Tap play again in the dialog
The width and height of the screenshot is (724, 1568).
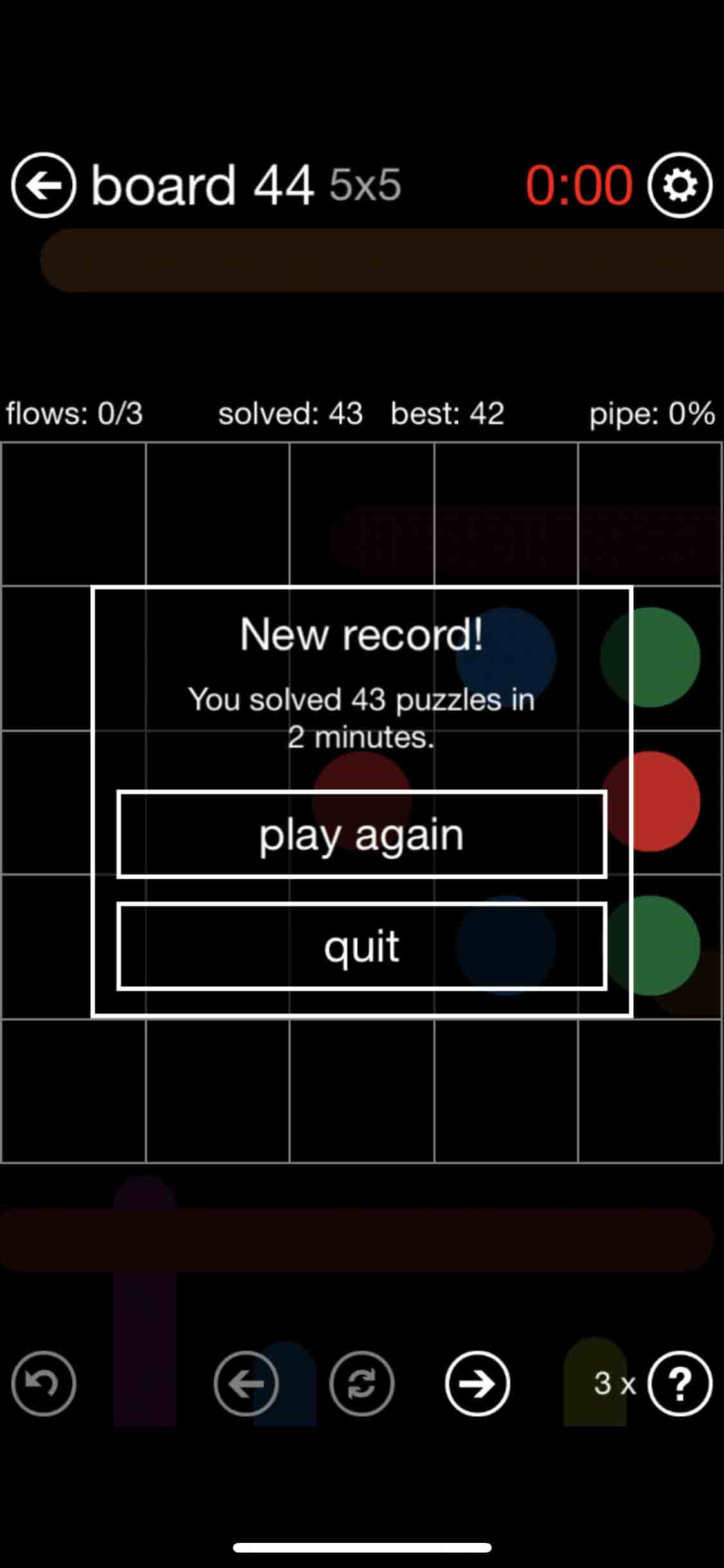362,834
